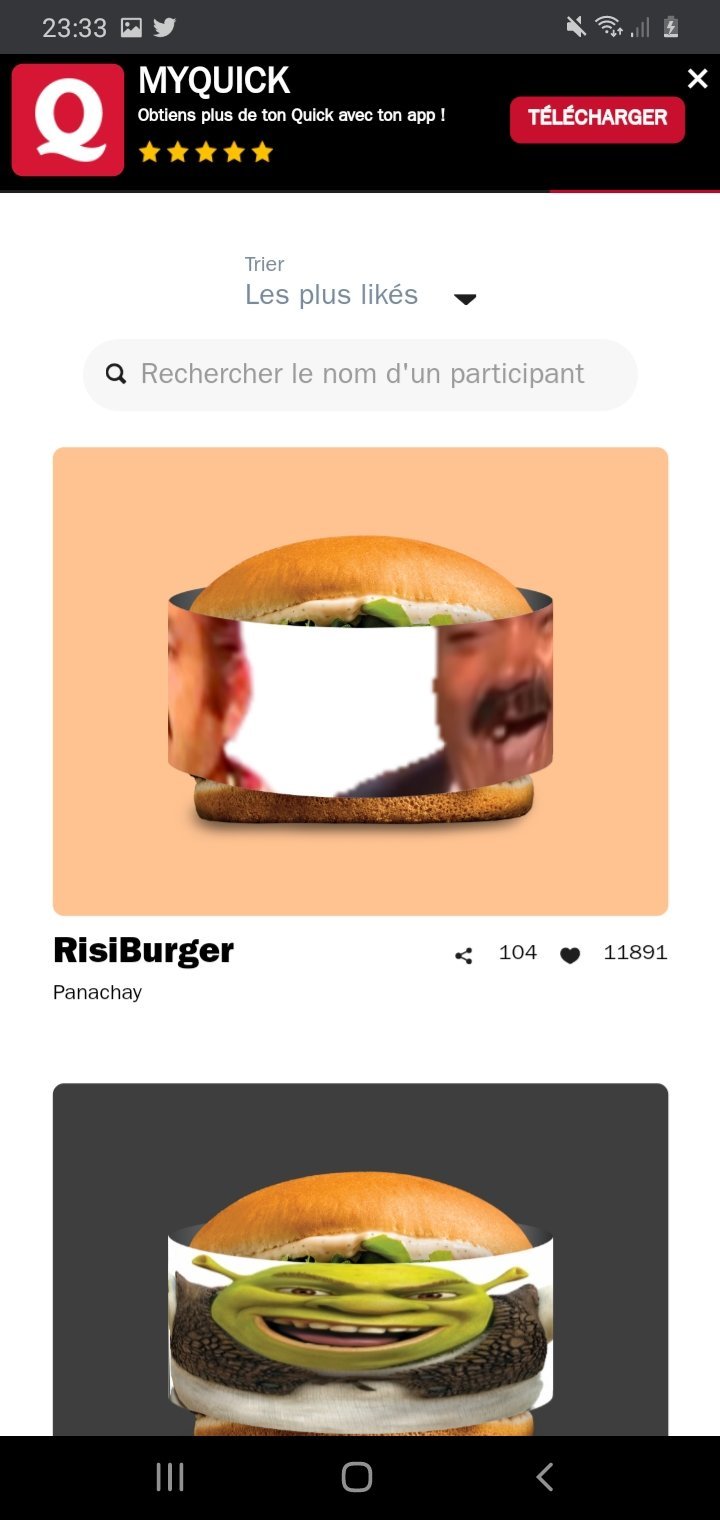Expand the sorting options under 'Trier'

pos(331,295)
